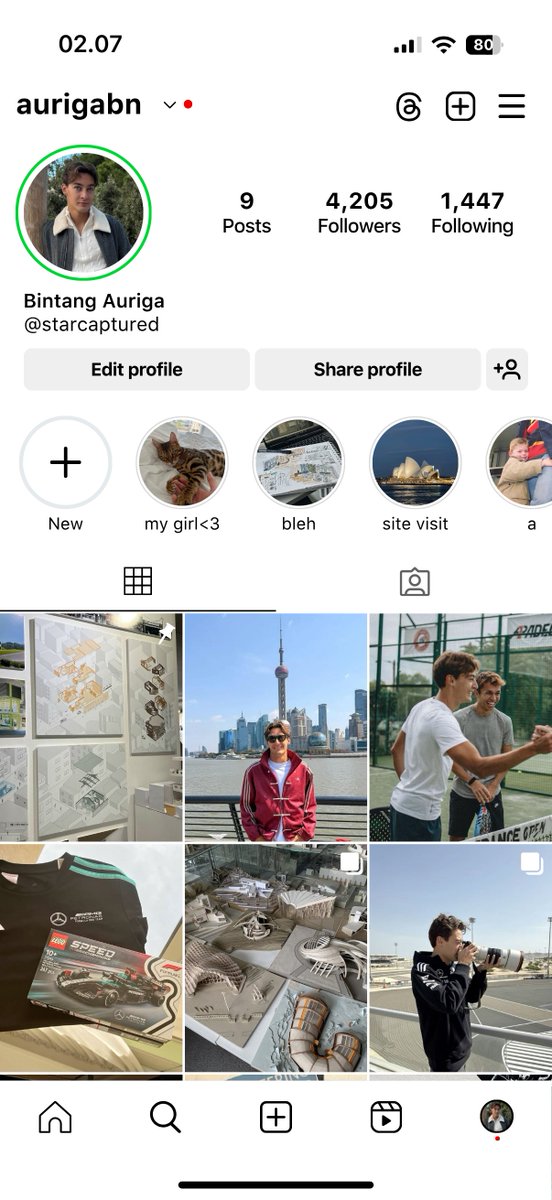Go to the Home feed tab

pyautogui.click(x=55, y=1117)
